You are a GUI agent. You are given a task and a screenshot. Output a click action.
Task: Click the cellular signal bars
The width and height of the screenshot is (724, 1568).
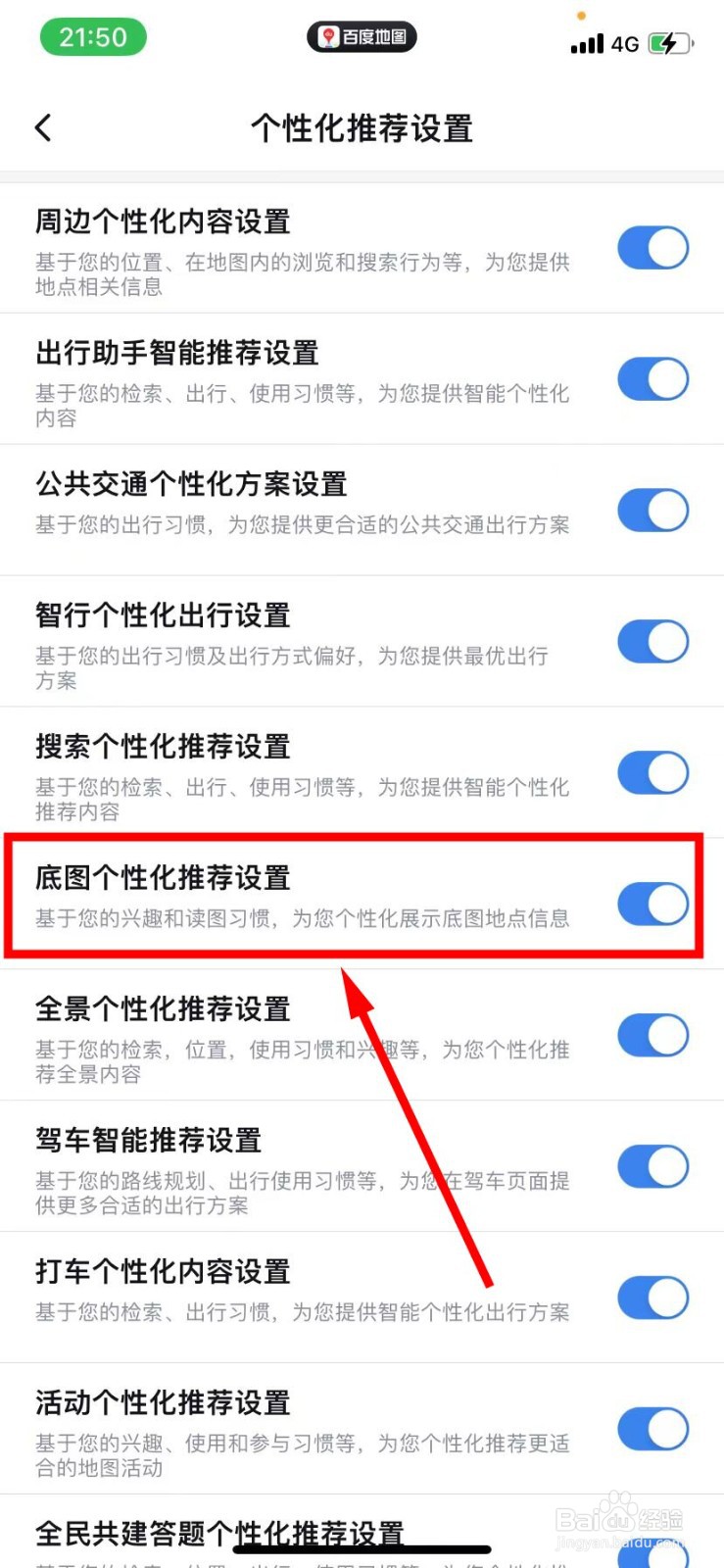[x=586, y=44]
